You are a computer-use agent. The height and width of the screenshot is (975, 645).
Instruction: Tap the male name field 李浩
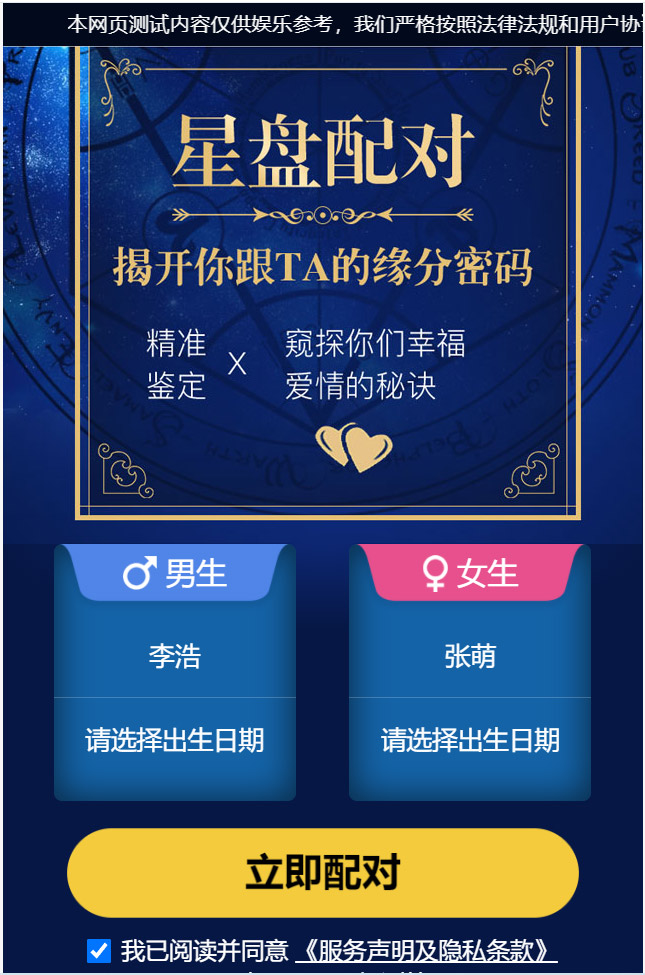(x=175, y=656)
